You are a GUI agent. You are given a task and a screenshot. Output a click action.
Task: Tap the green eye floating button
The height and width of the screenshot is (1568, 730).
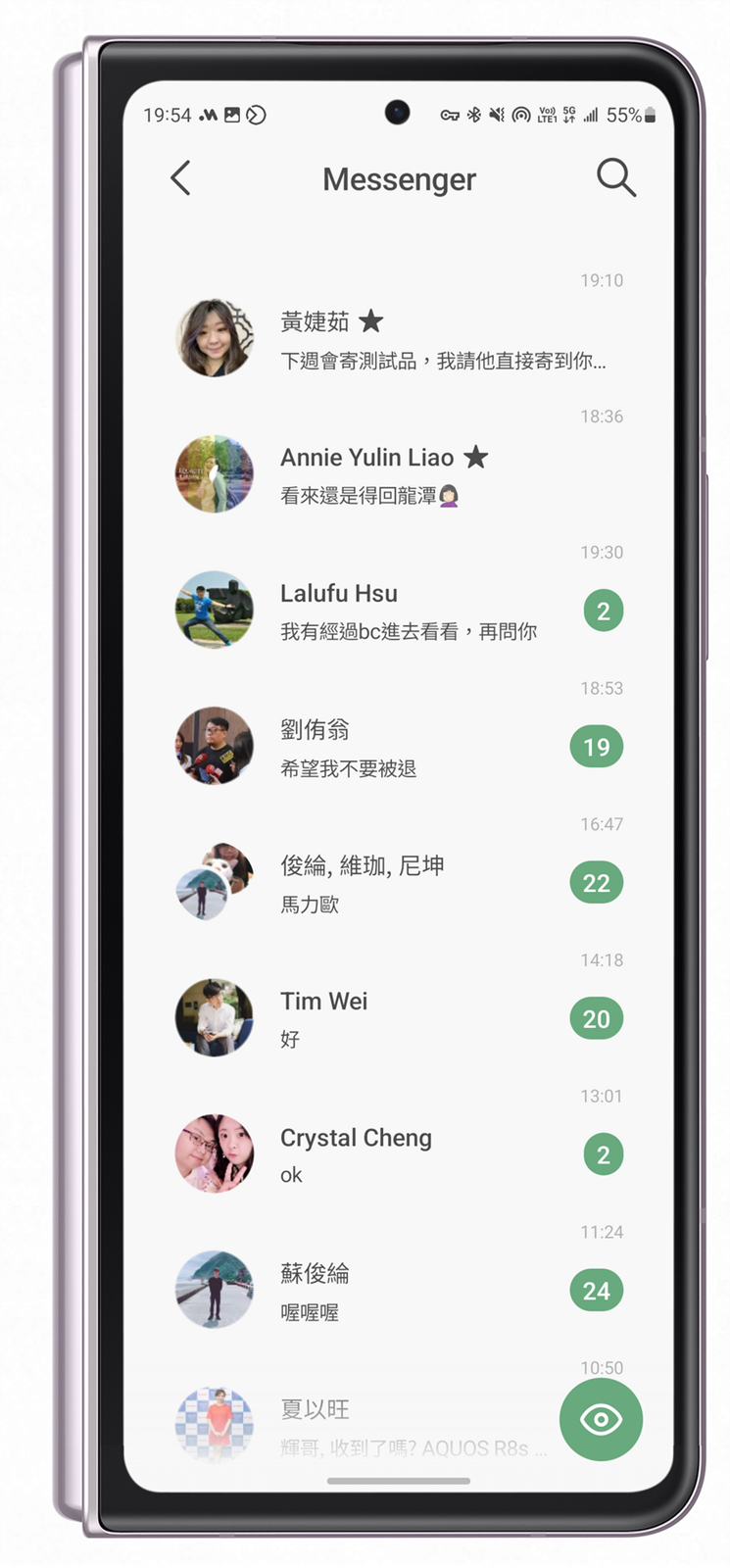pos(601,1419)
